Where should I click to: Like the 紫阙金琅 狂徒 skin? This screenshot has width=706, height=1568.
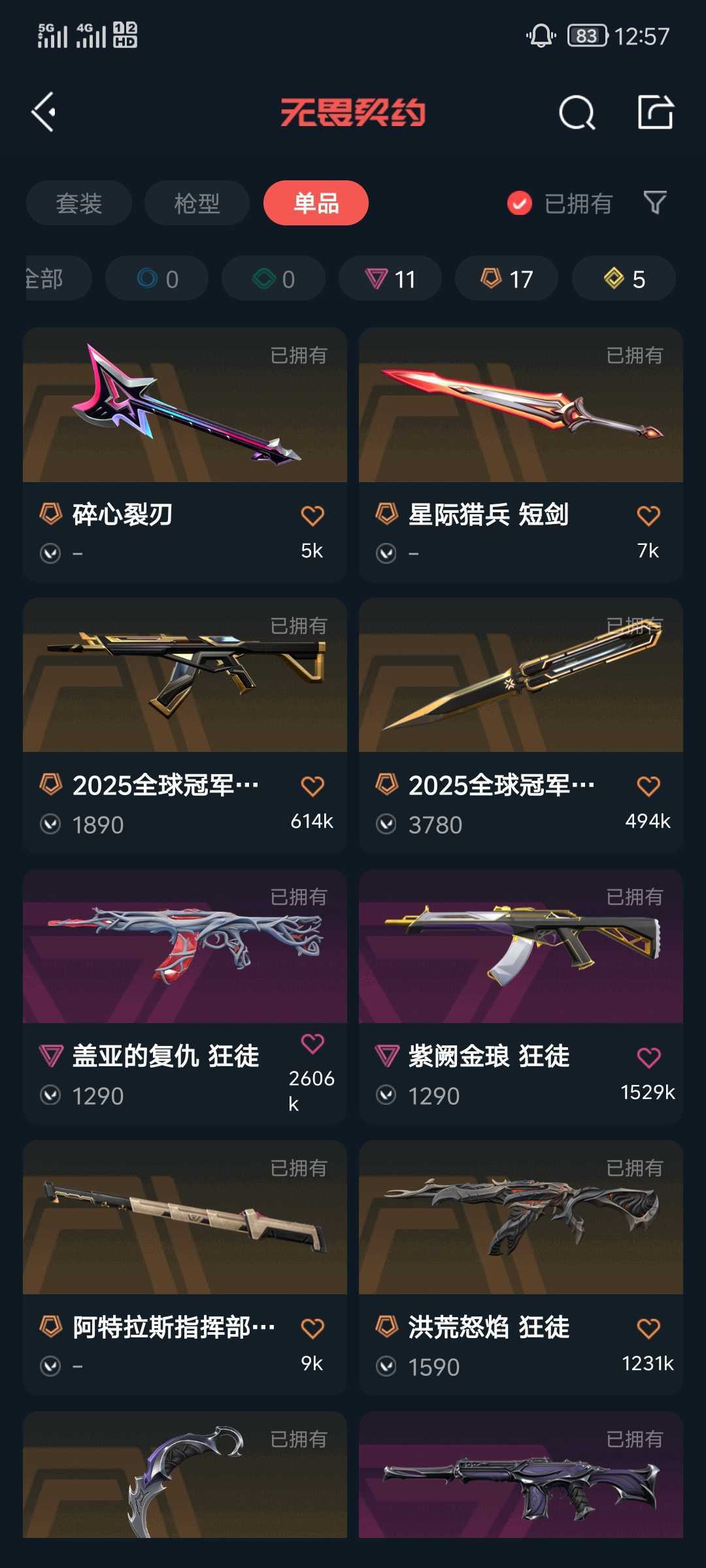click(648, 1058)
